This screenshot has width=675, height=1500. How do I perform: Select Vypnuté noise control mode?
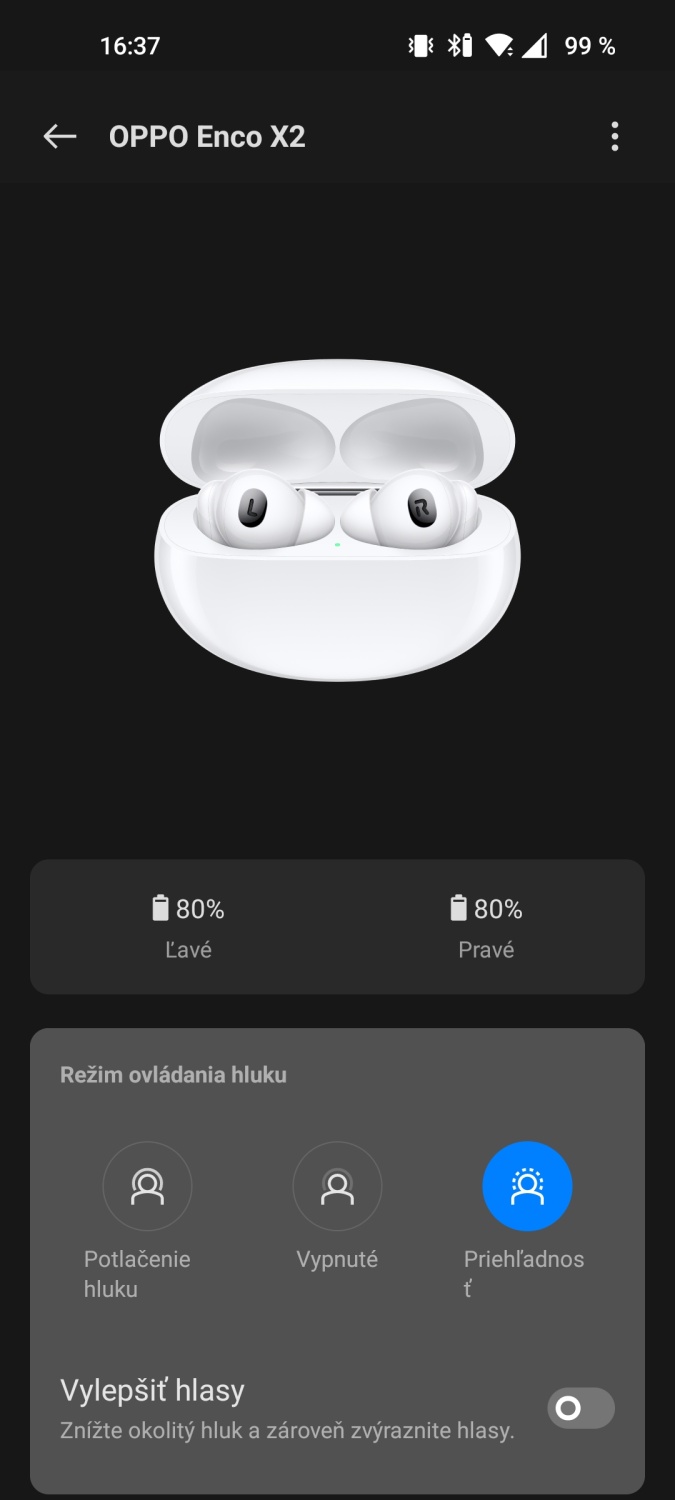pos(337,1186)
